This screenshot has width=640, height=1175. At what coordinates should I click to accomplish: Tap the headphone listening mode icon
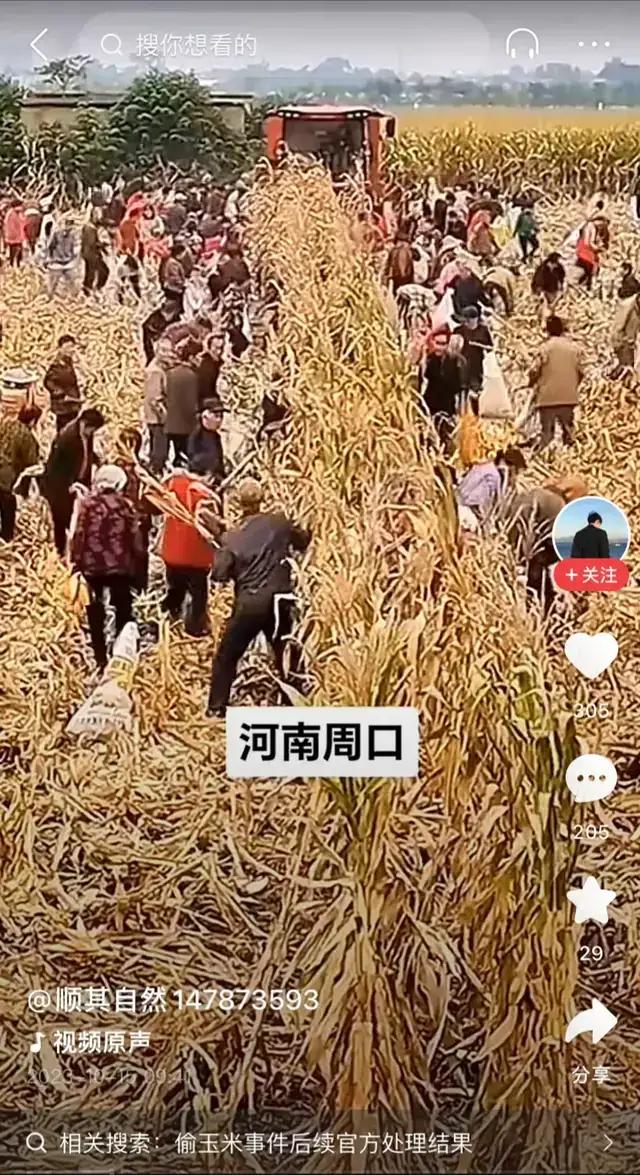pos(522,45)
